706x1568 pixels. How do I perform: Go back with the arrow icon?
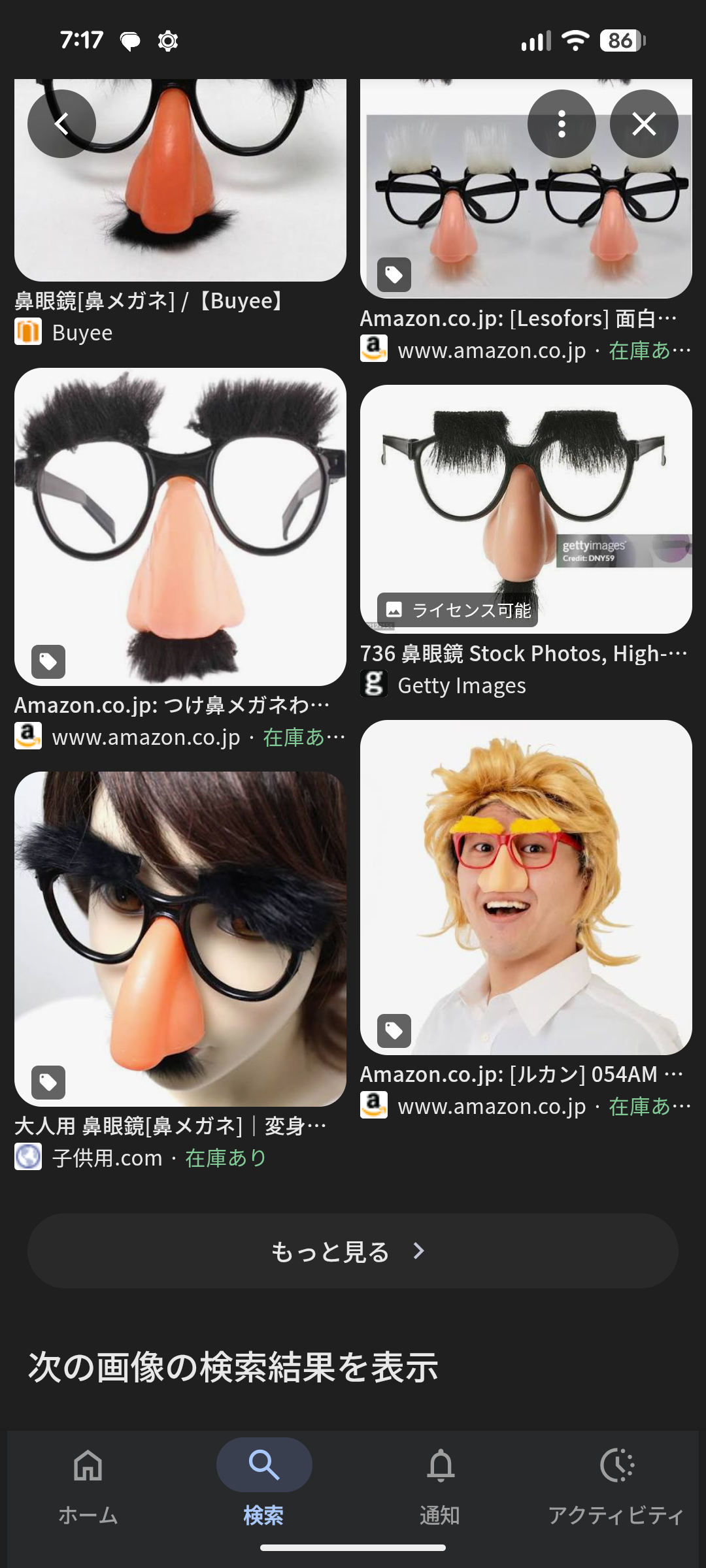point(61,123)
